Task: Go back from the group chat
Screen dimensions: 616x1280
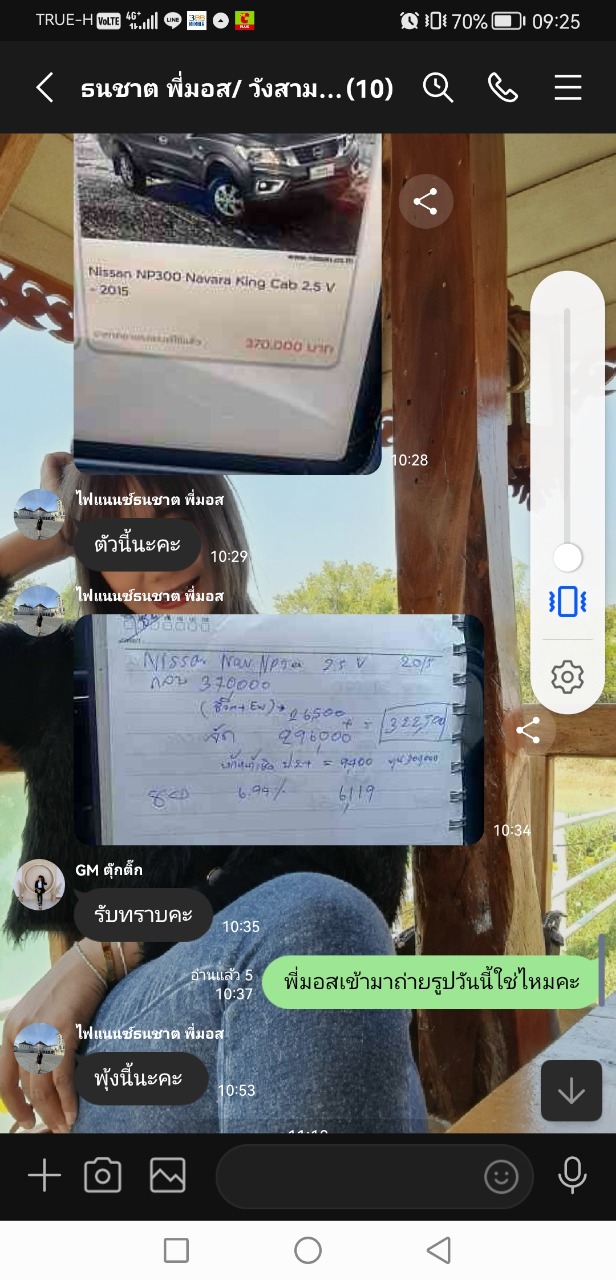Action: 44,88
